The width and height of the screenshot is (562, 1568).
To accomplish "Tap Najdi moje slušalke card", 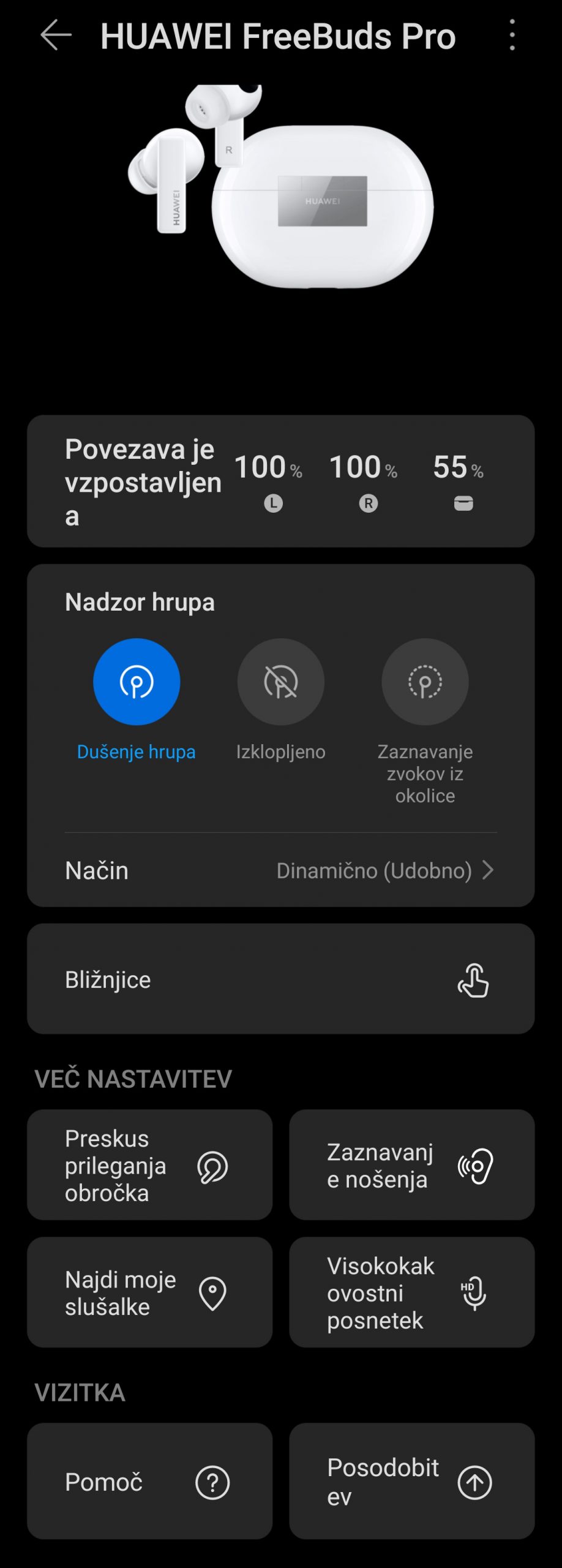I will click(149, 1292).
